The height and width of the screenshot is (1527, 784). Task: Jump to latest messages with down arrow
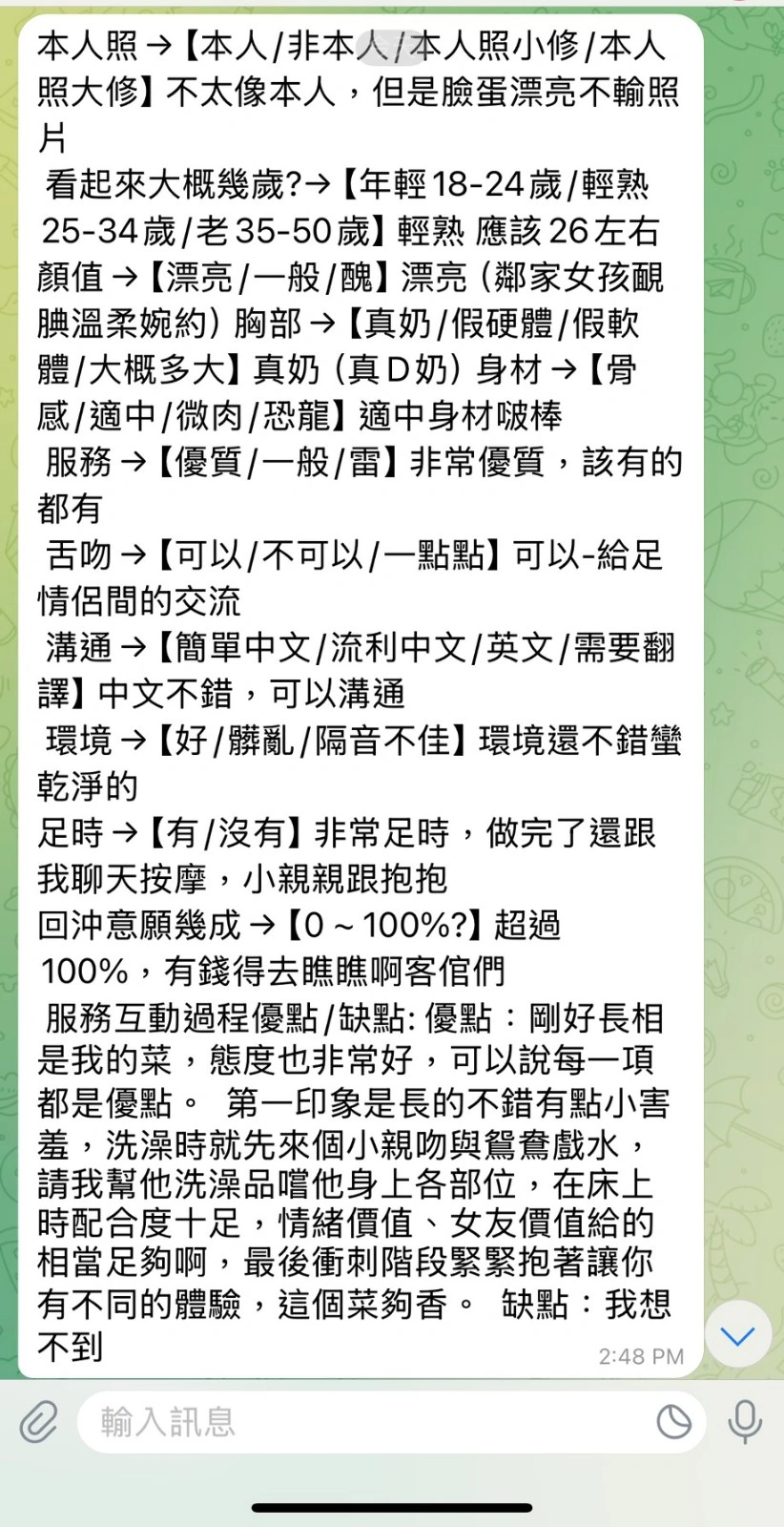pos(737,1335)
